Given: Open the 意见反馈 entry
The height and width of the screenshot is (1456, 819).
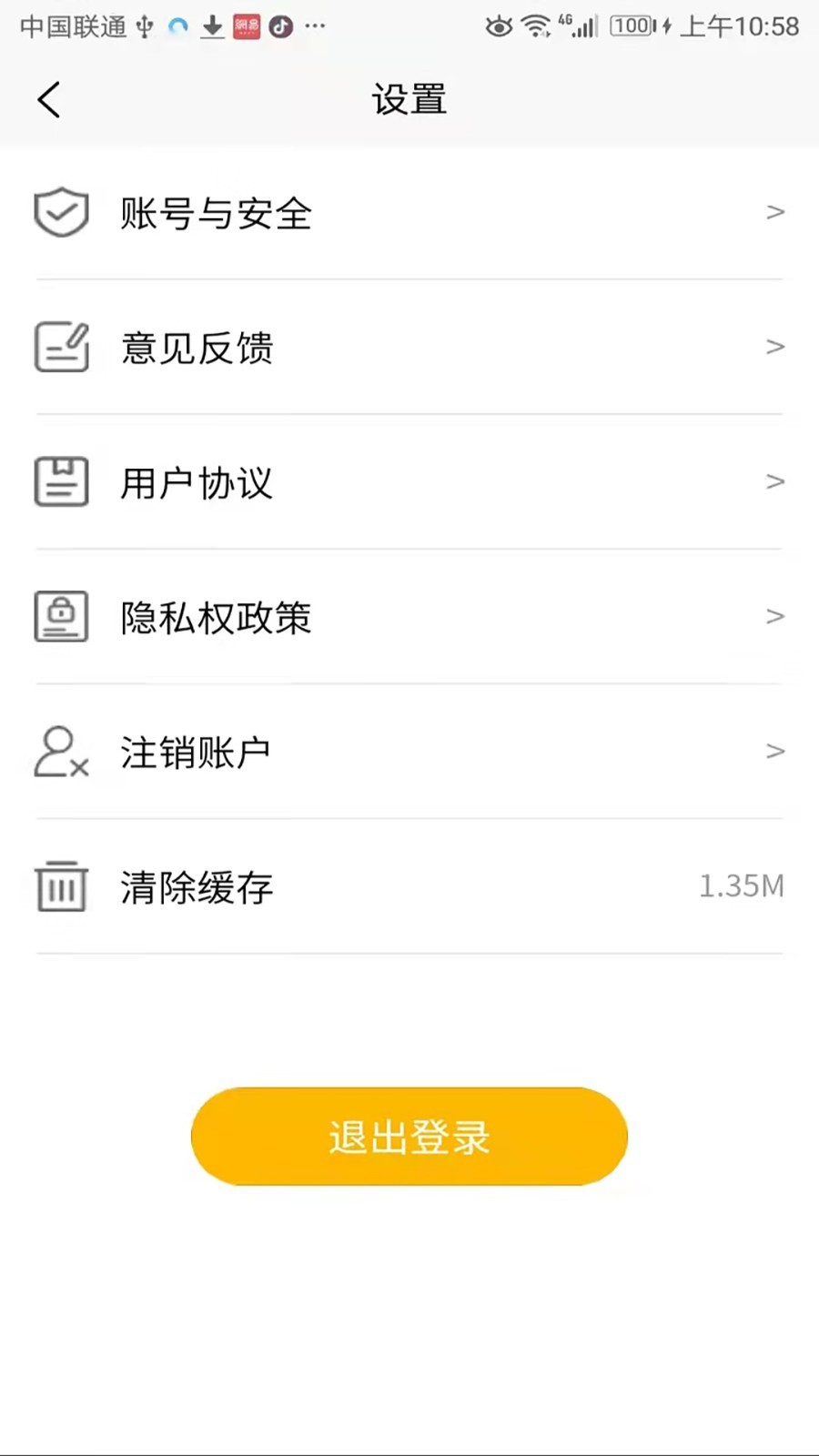Looking at the screenshot, I should 197,347.
